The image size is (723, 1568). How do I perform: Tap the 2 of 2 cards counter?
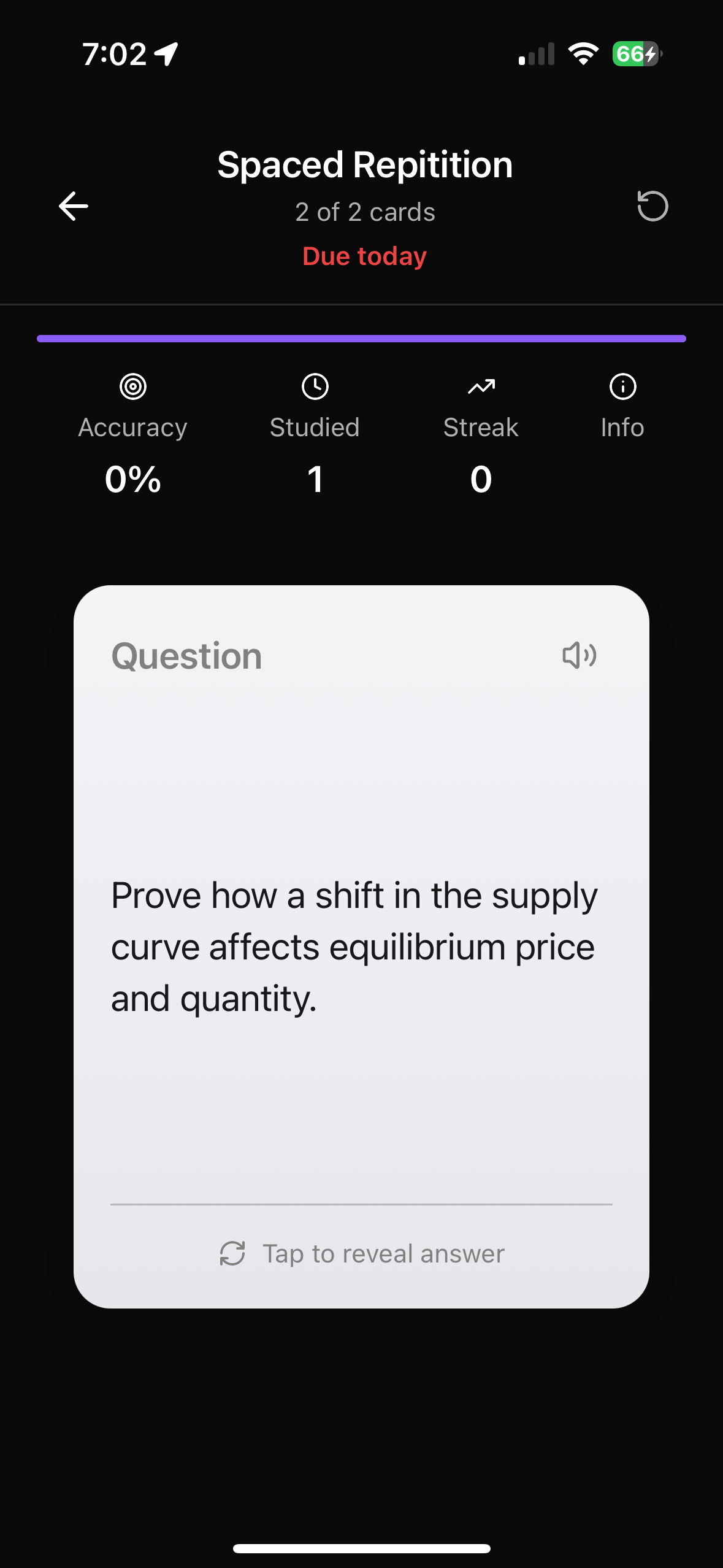point(365,212)
